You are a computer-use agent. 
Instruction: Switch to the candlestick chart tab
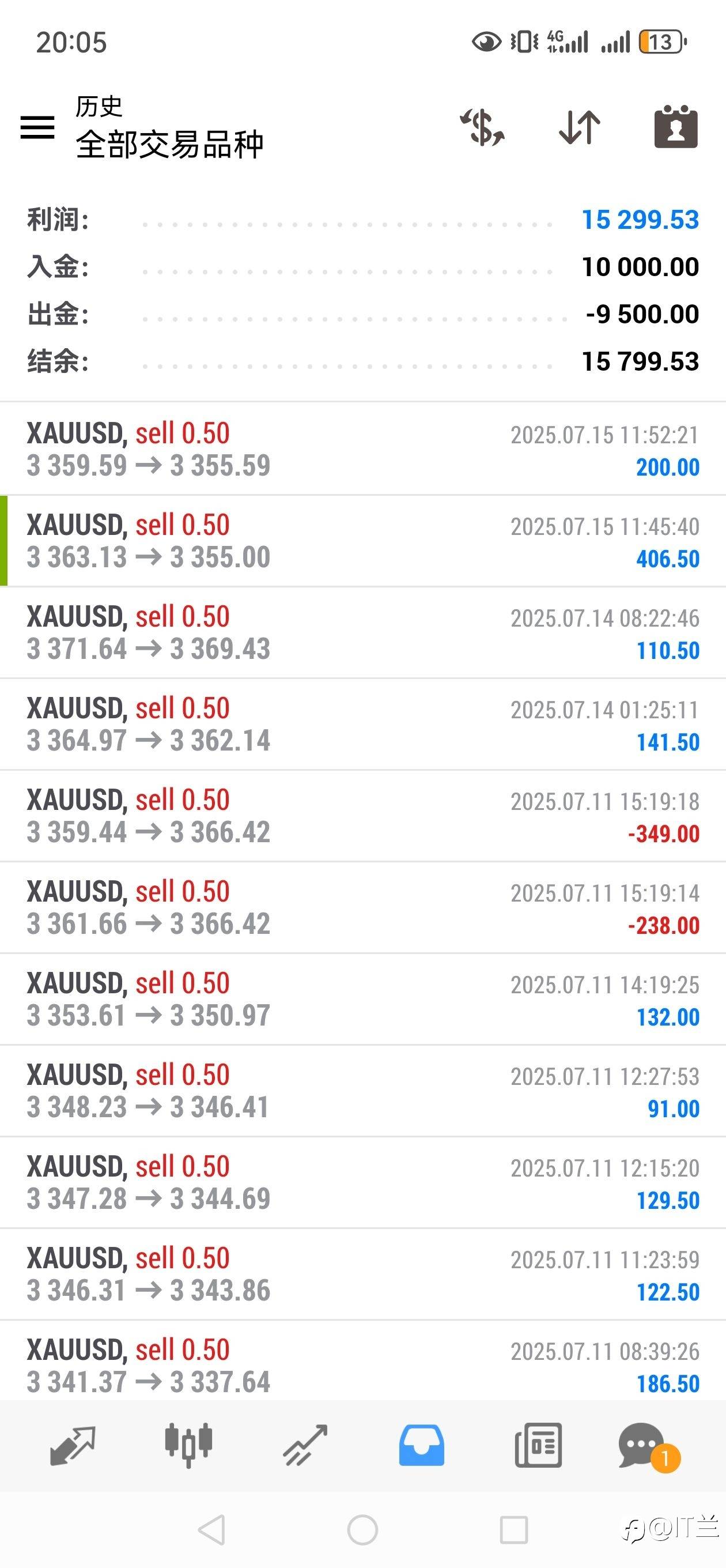pyautogui.click(x=188, y=1445)
